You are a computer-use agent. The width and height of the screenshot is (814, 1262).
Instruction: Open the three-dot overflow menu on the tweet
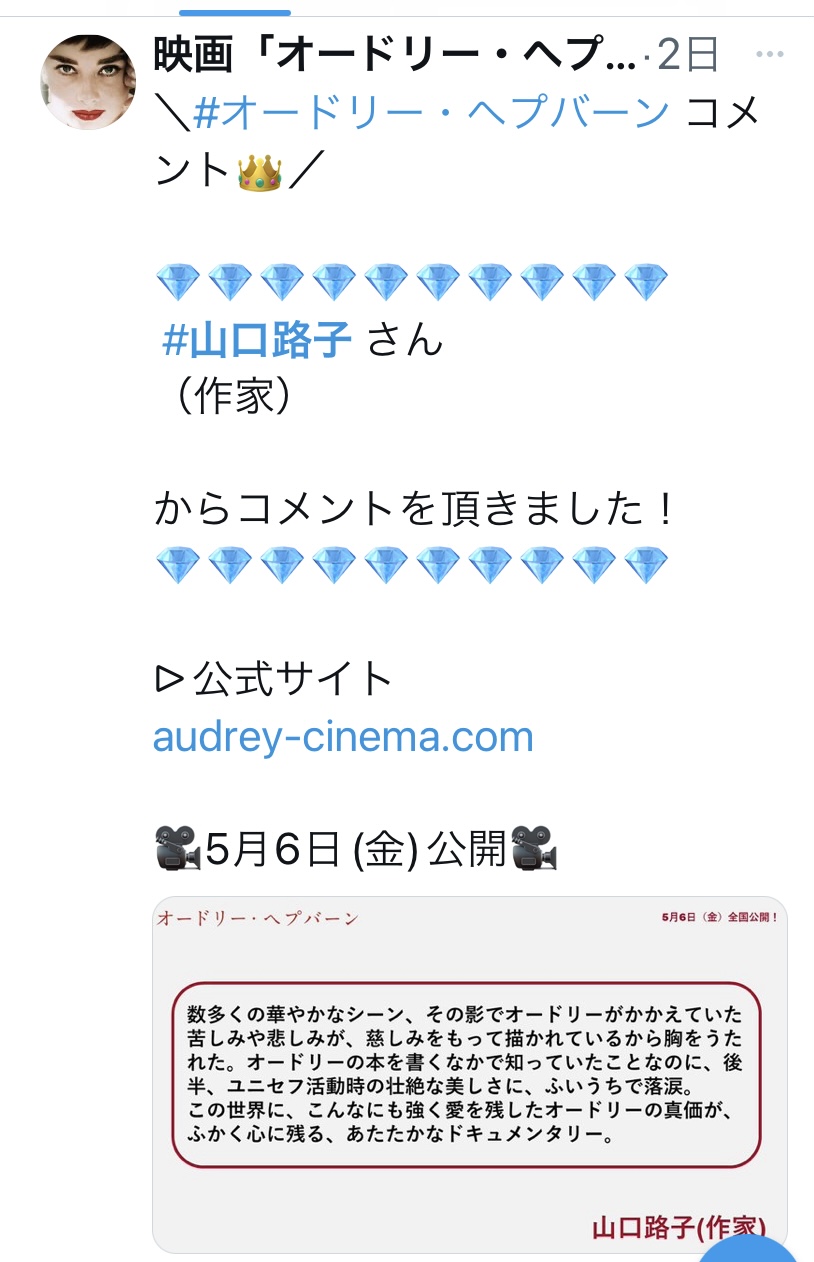[x=769, y=55]
